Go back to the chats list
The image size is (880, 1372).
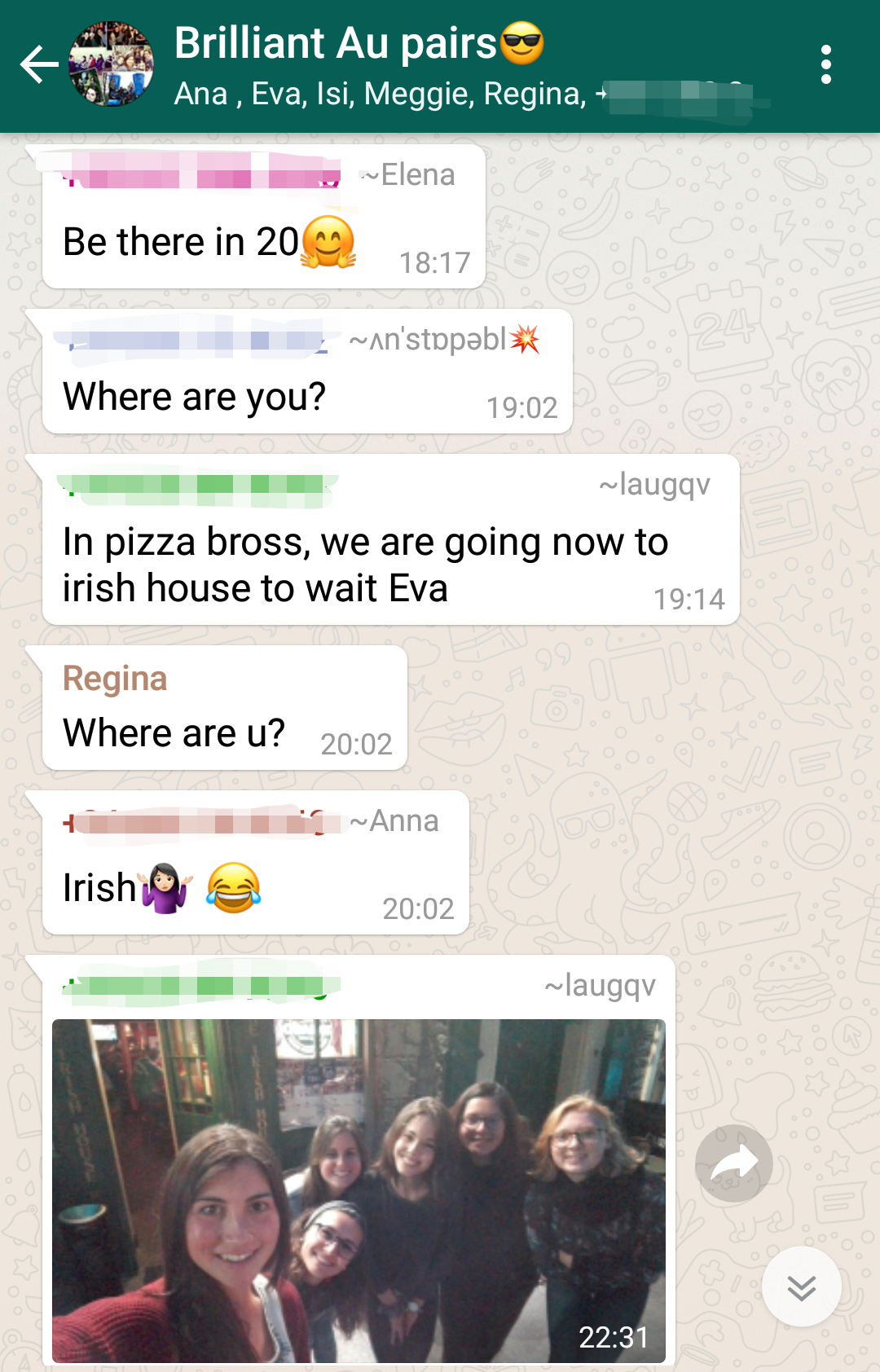pos(39,65)
